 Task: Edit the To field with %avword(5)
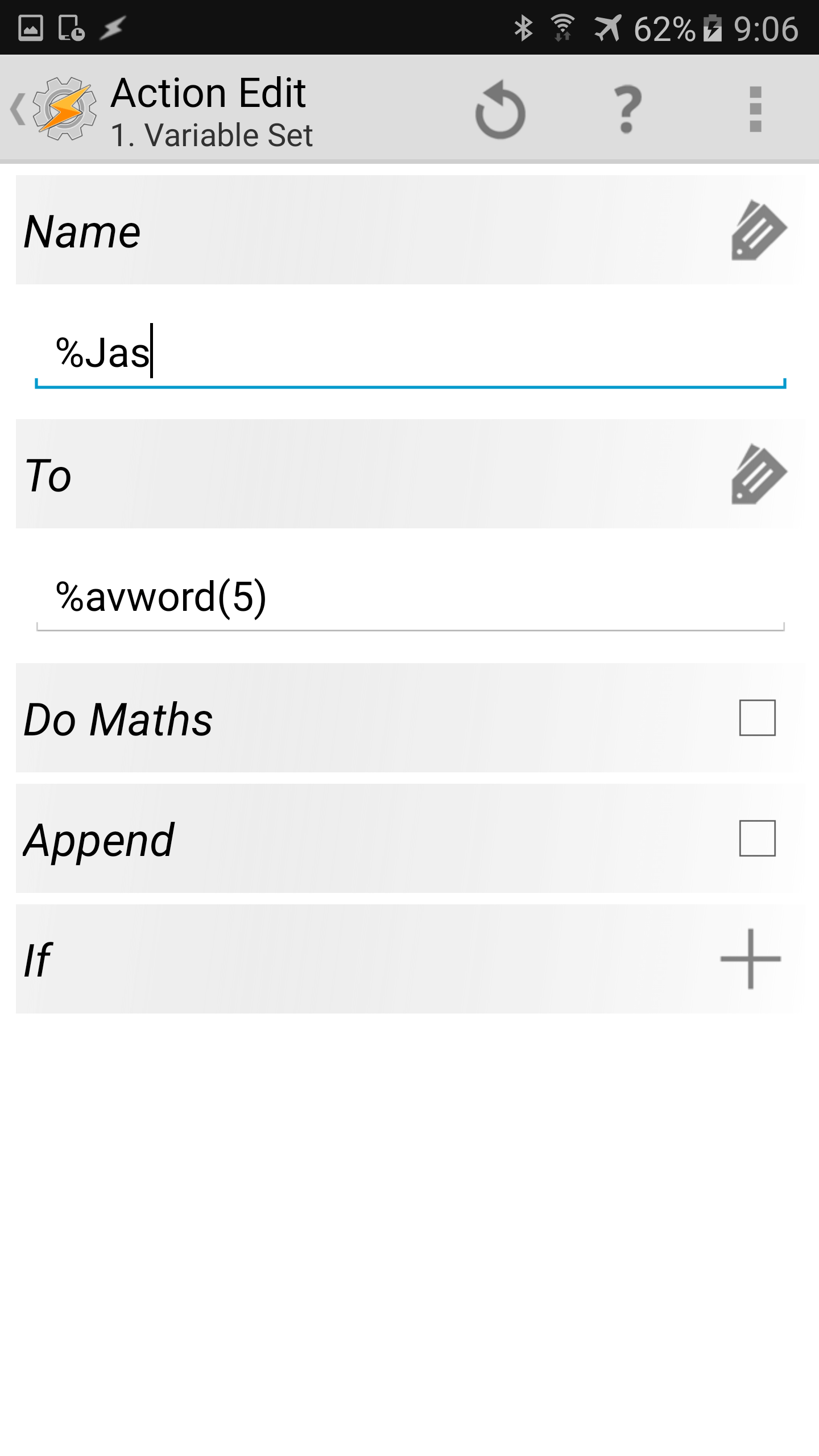pyautogui.click(x=410, y=597)
